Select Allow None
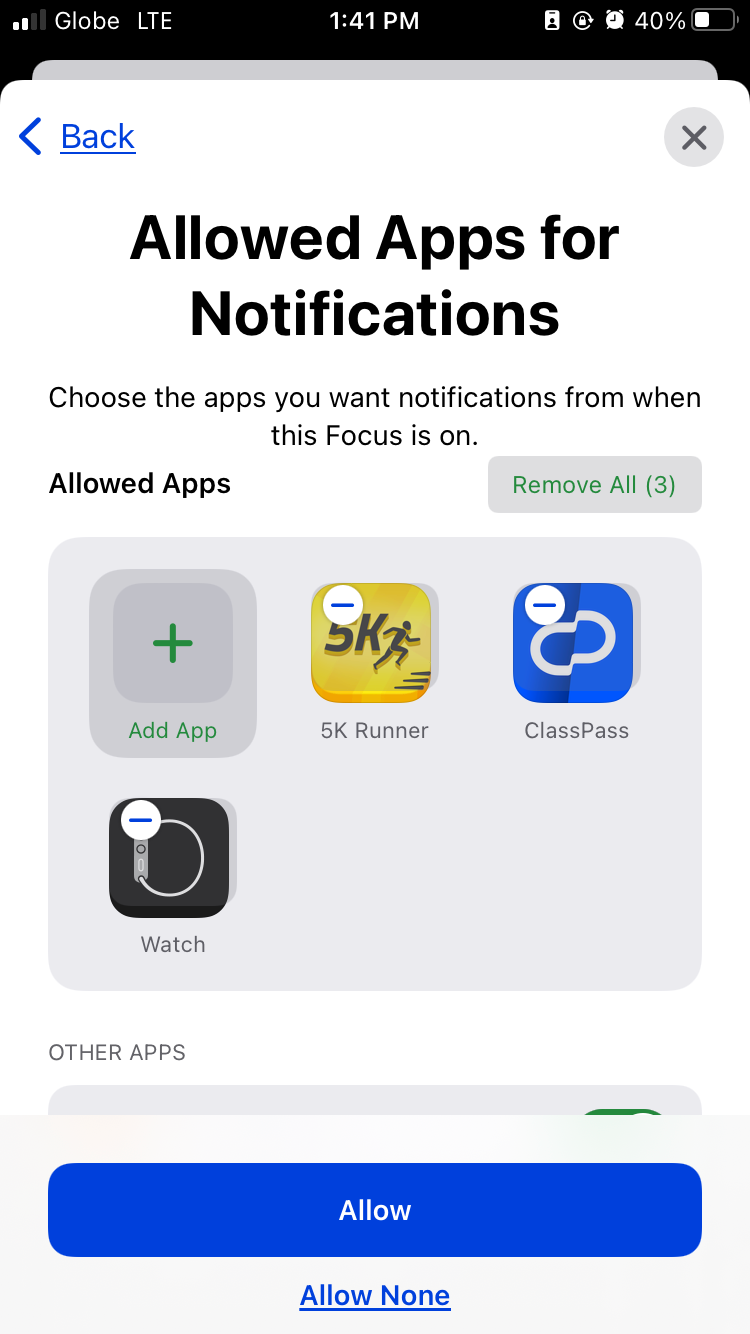 (374, 1295)
